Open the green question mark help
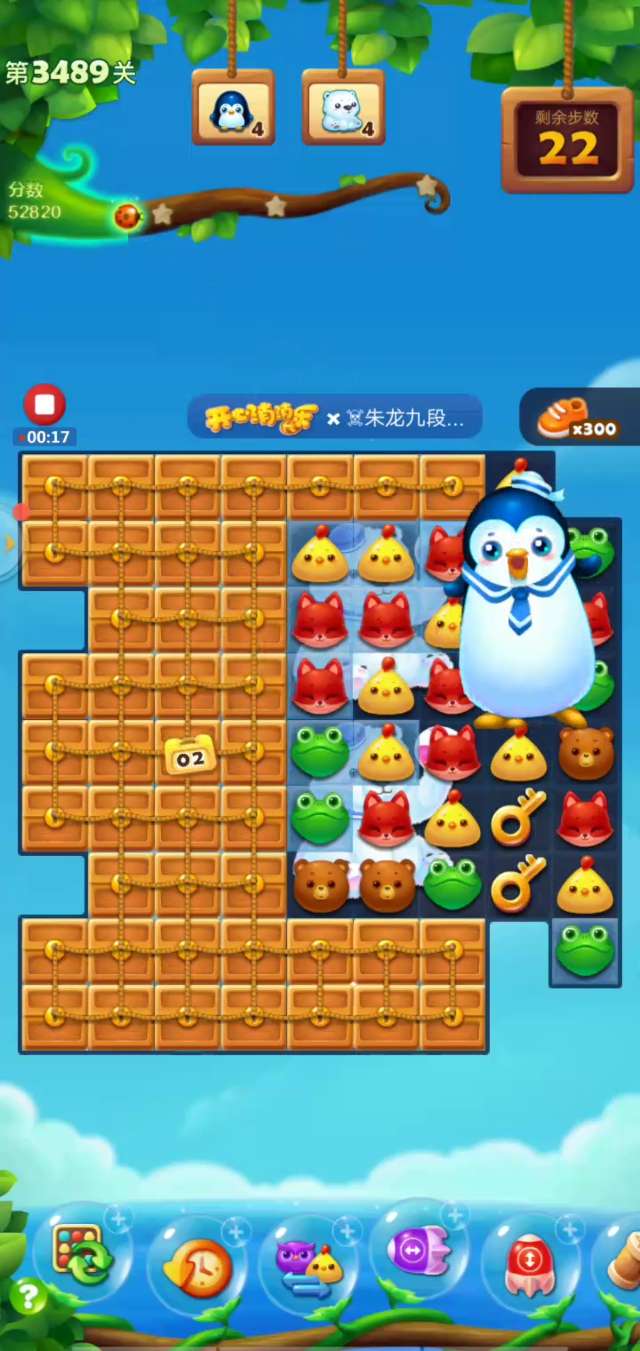This screenshot has height=1351, width=640. click(x=27, y=1296)
